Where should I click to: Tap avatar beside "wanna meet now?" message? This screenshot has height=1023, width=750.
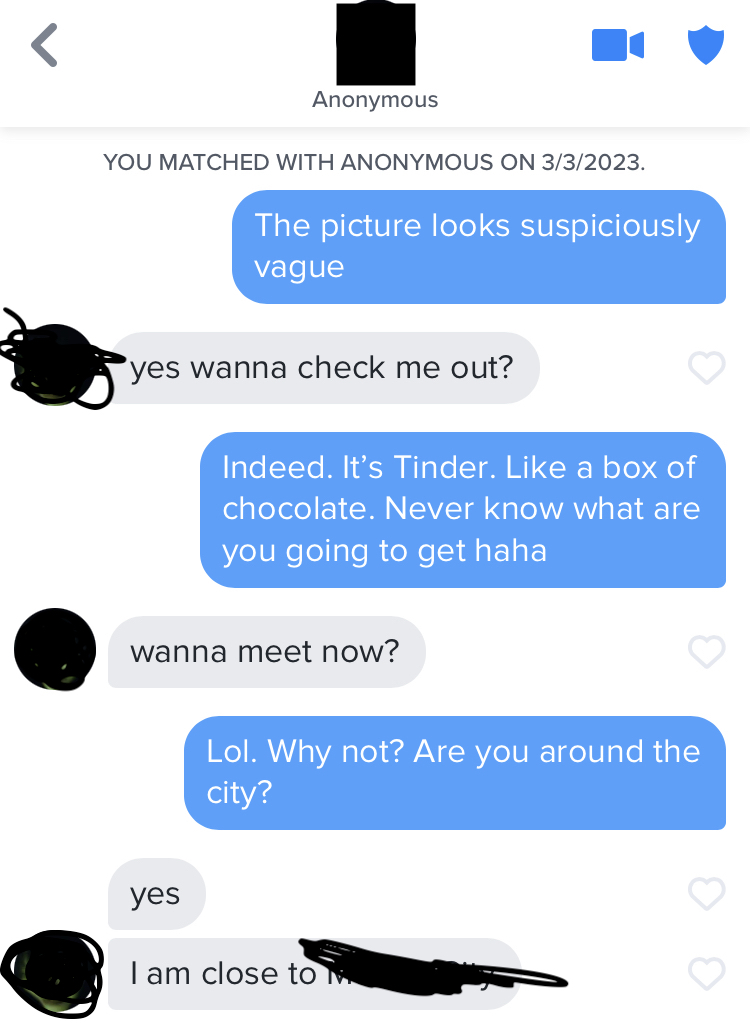[55, 650]
